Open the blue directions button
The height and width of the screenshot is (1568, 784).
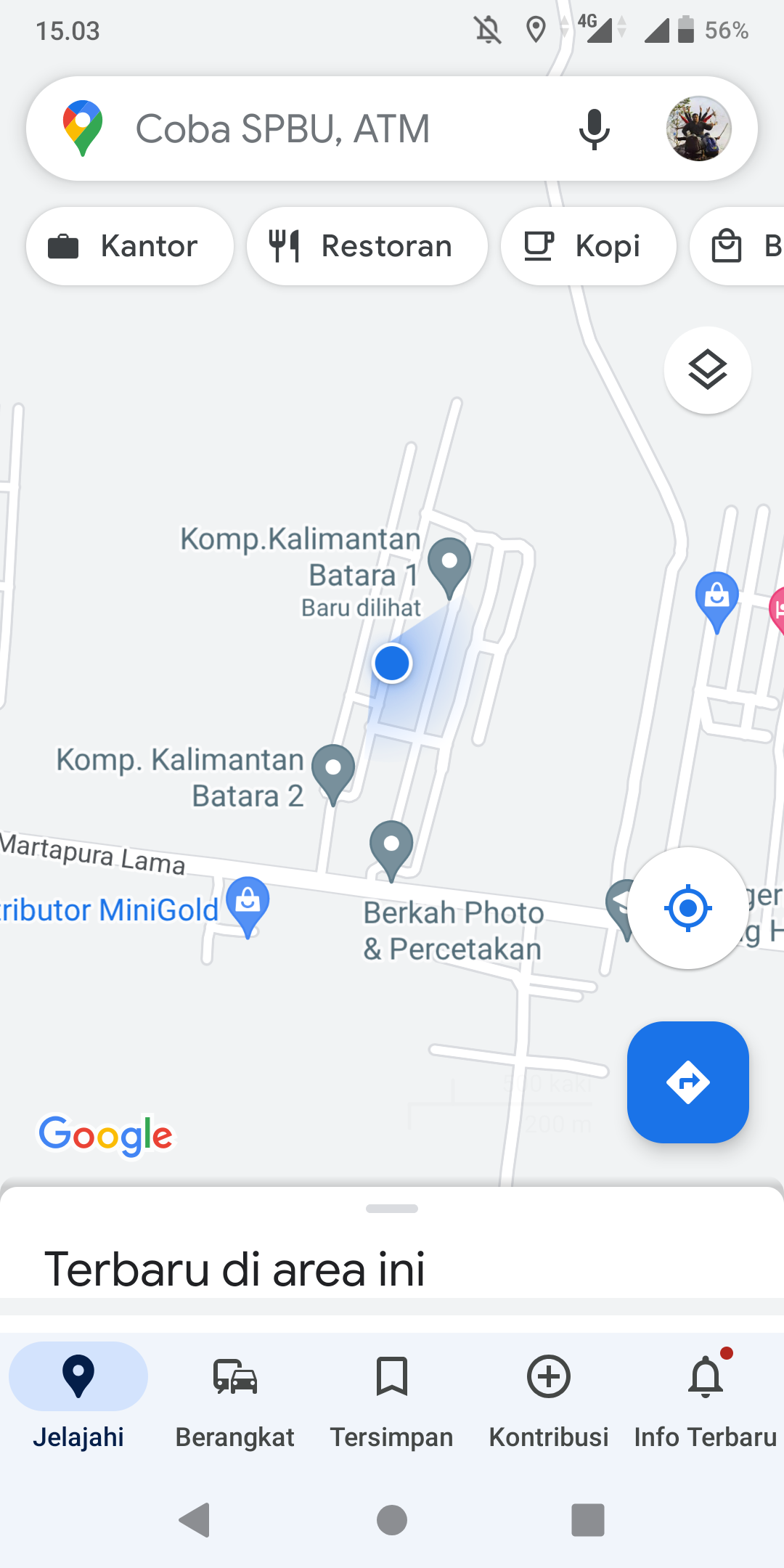click(x=687, y=1082)
